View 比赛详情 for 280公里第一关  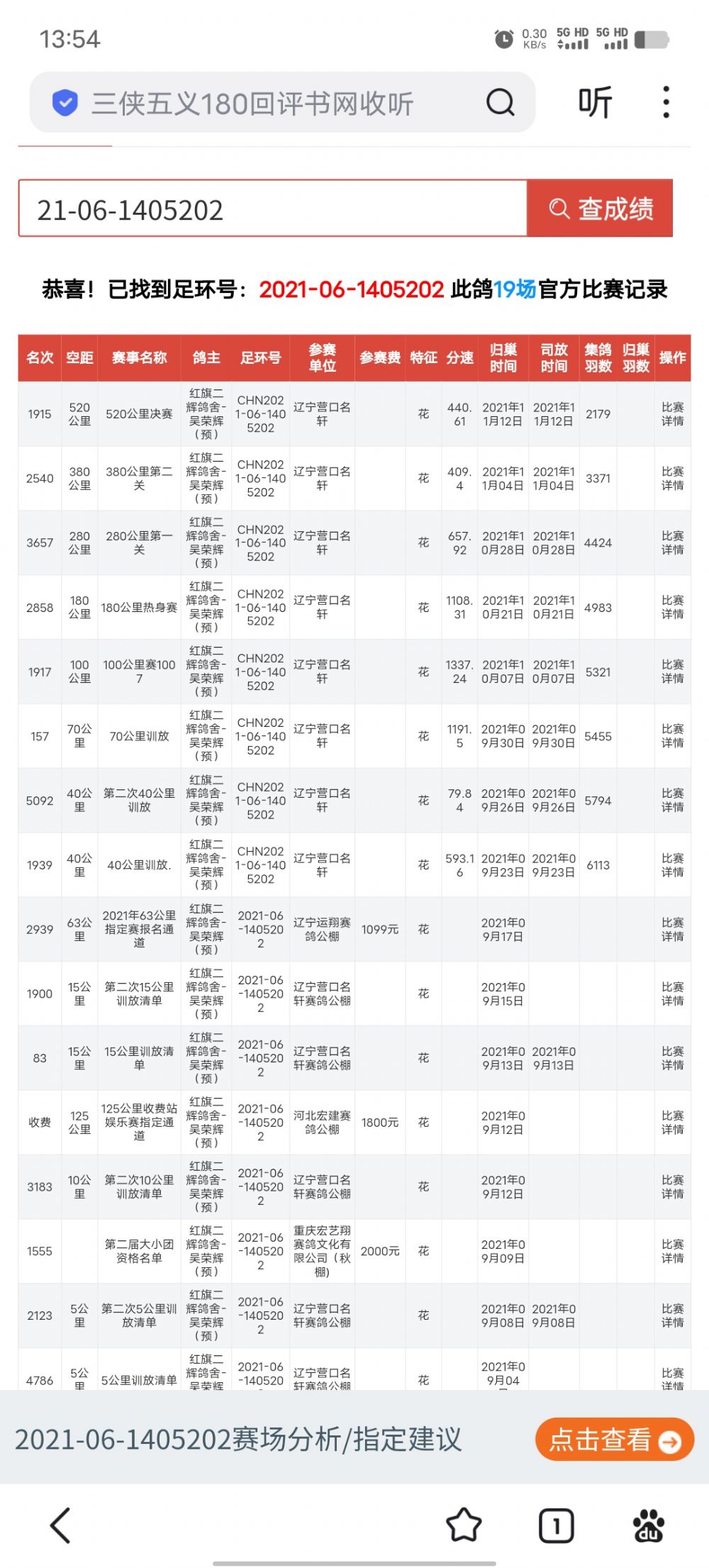[x=671, y=543]
